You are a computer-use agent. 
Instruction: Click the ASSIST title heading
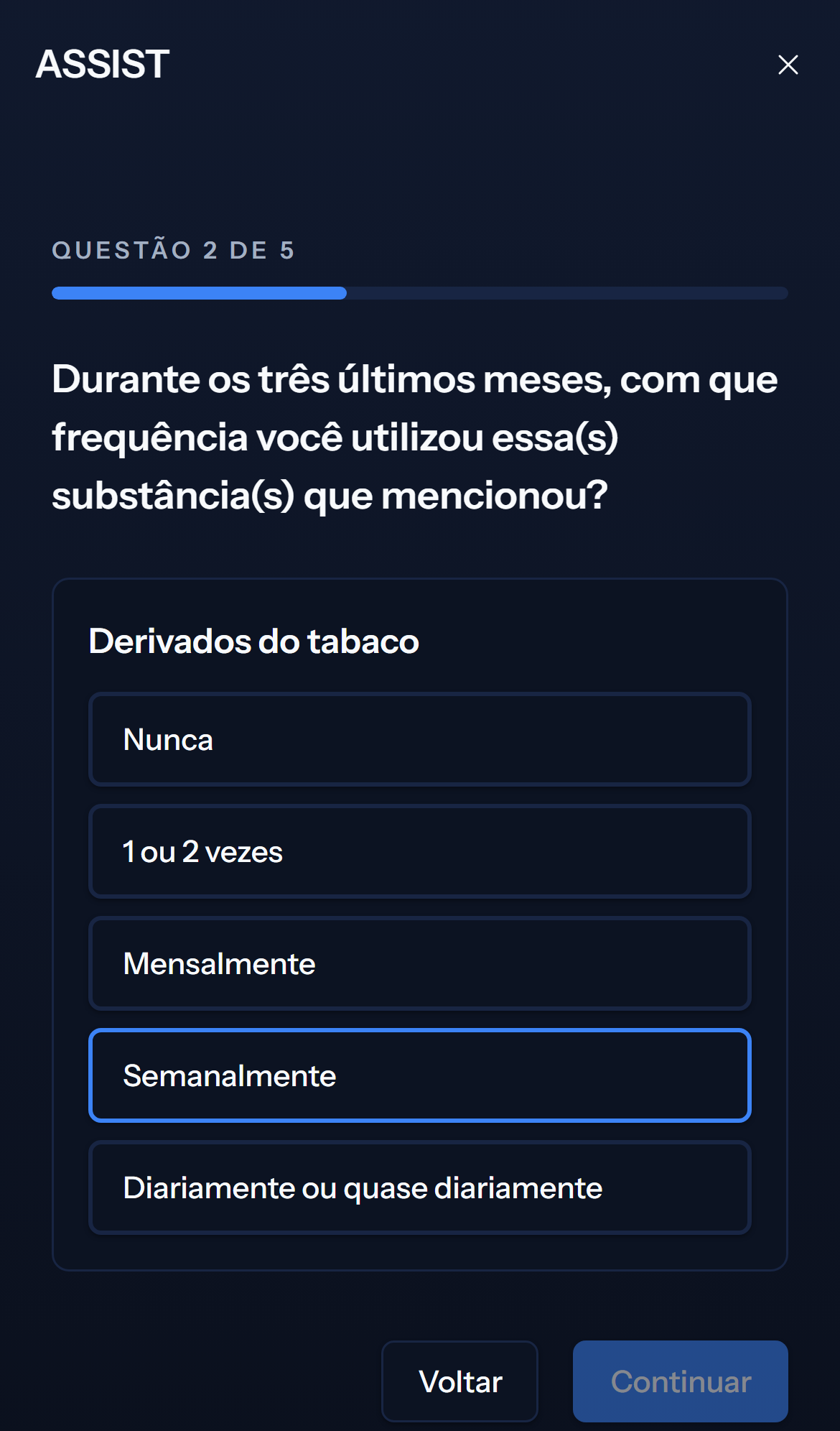[x=102, y=65]
